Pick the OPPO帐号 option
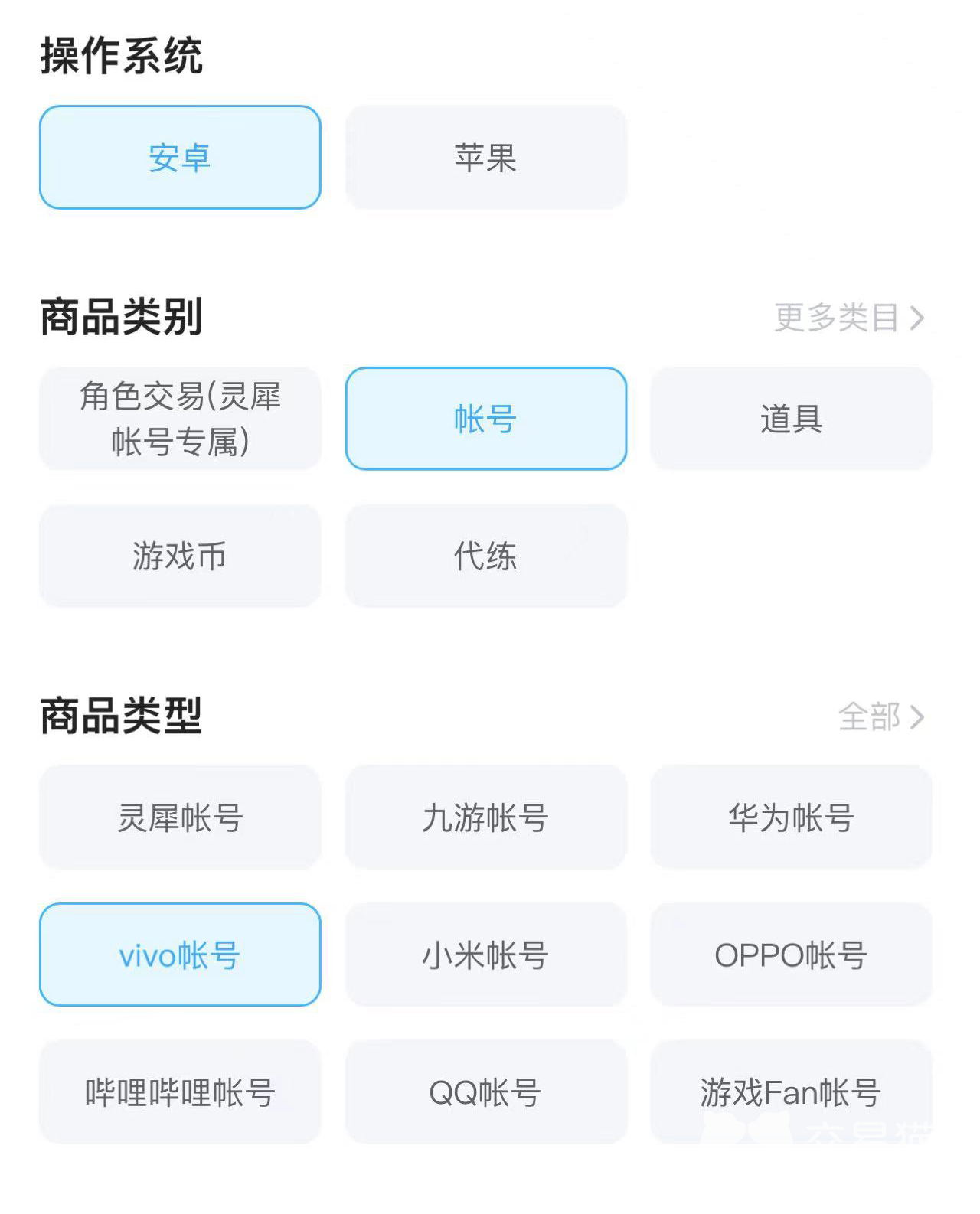The width and height of the screenshot is (980, 1214). [x=791, y=955]
